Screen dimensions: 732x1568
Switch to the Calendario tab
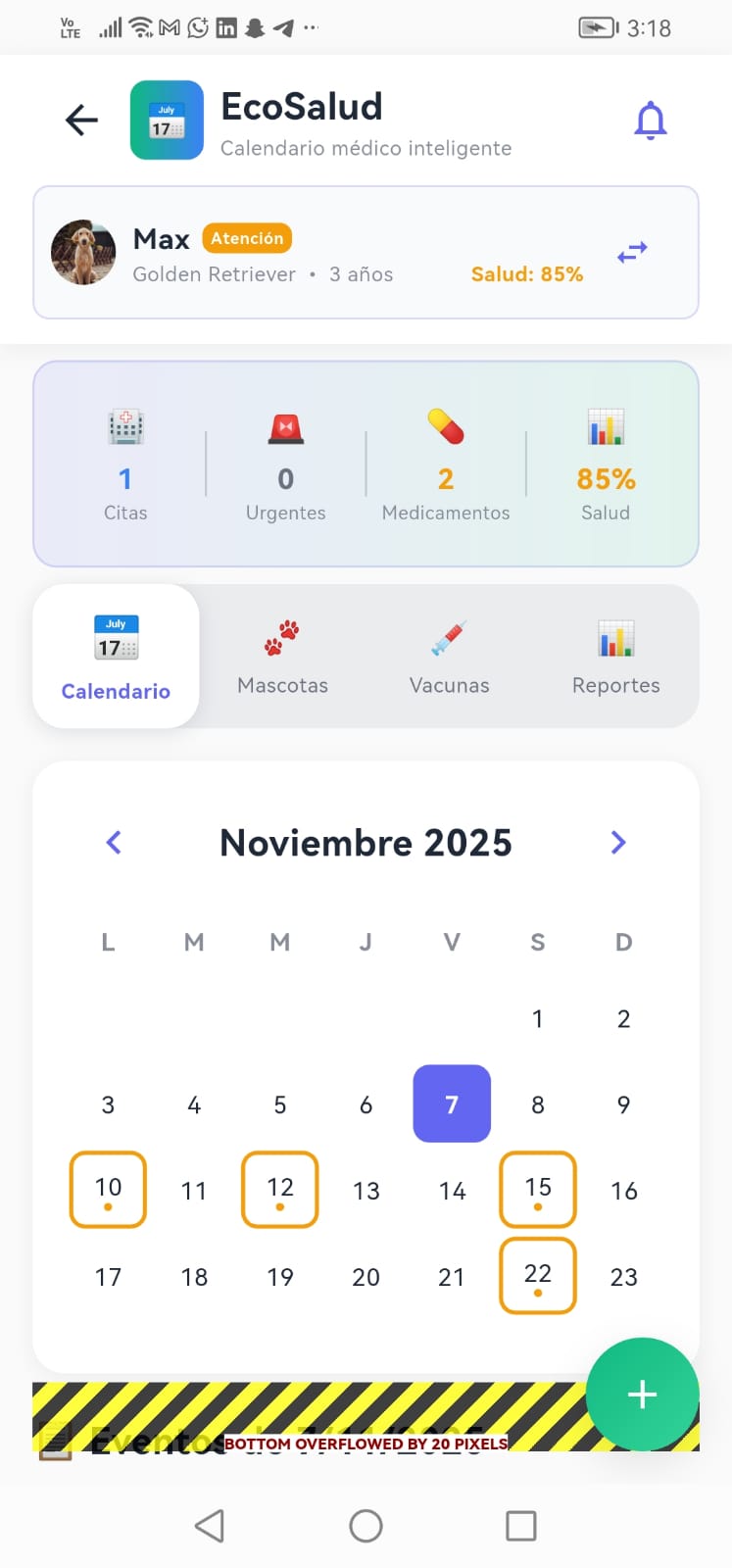coord(115,656)
